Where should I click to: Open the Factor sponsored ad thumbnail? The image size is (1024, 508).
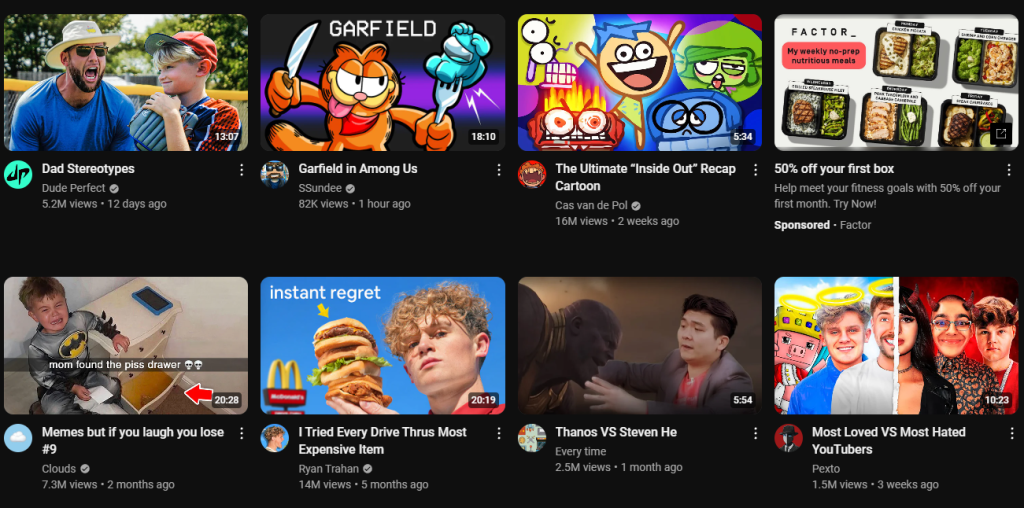tap(896, 82)
